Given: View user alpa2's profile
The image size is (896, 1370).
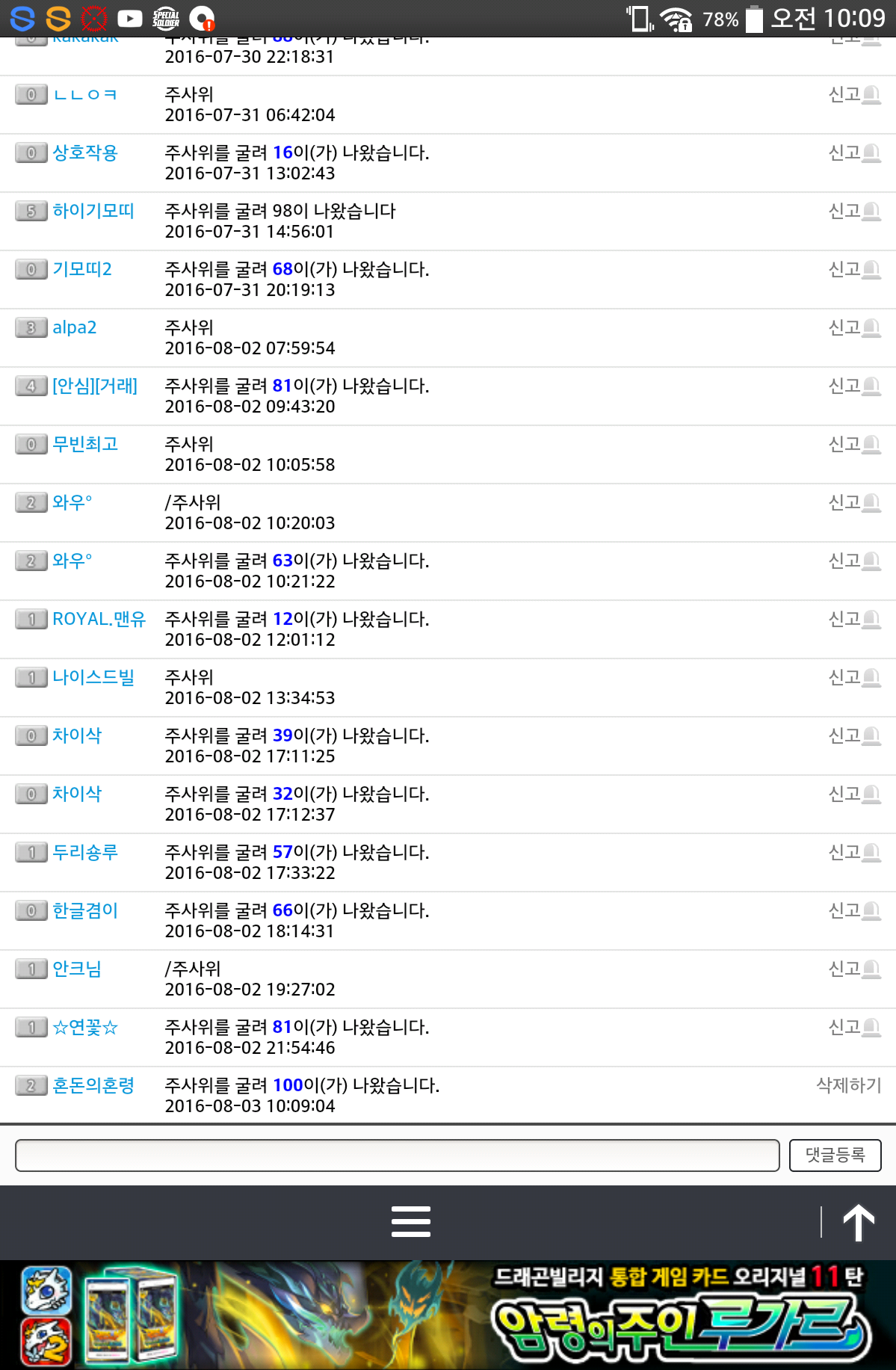Looking at the screenshot, I should pos(74,327).
